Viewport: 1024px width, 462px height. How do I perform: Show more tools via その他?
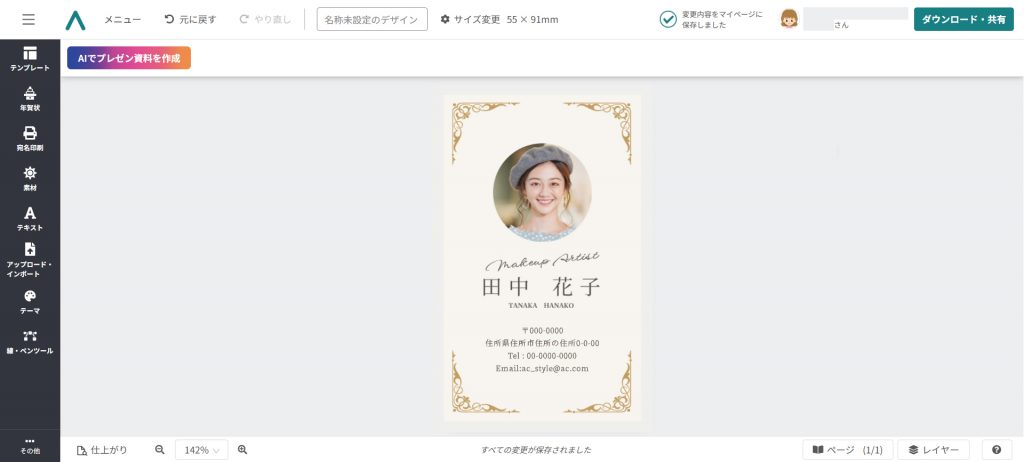(x=30, y=446)
